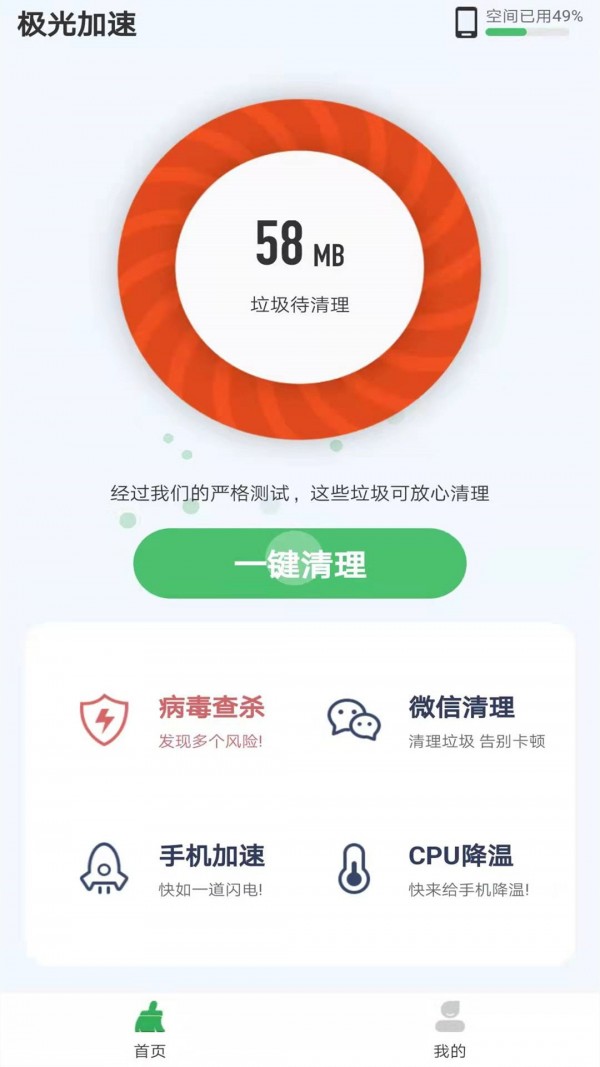The image size is (600, 1067).
Task: Tap the 一键清理 green button
Action: click(300, 563)
